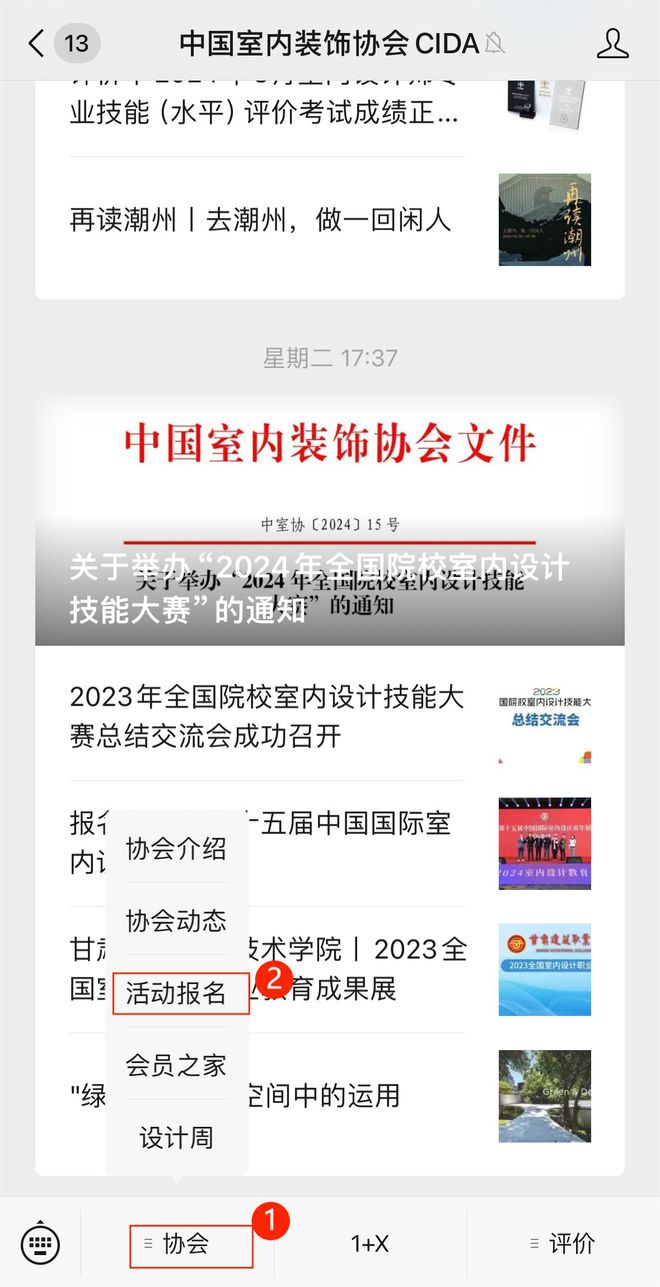
Task: Open the 1+X bottom menu
Action: pyautogui.click(x=370, y=1244)
